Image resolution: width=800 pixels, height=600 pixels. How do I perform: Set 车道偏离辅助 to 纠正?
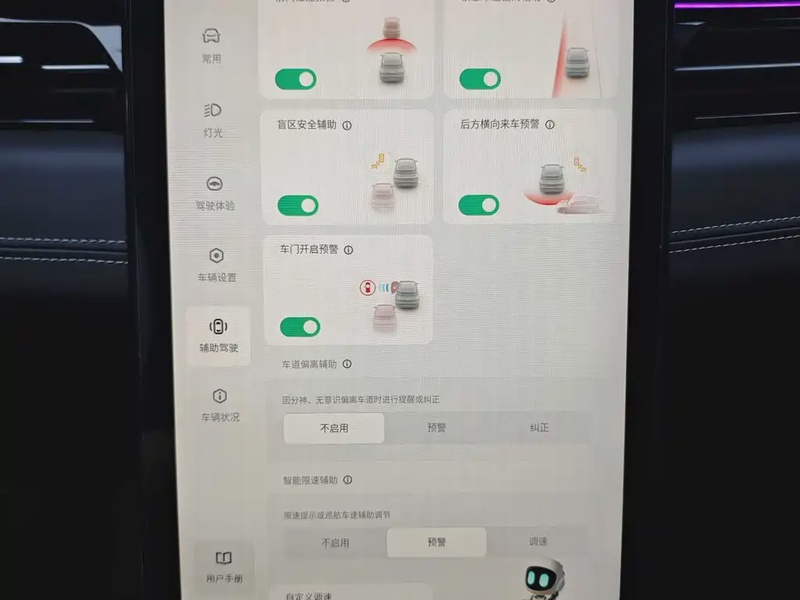(x=540, y=428)
